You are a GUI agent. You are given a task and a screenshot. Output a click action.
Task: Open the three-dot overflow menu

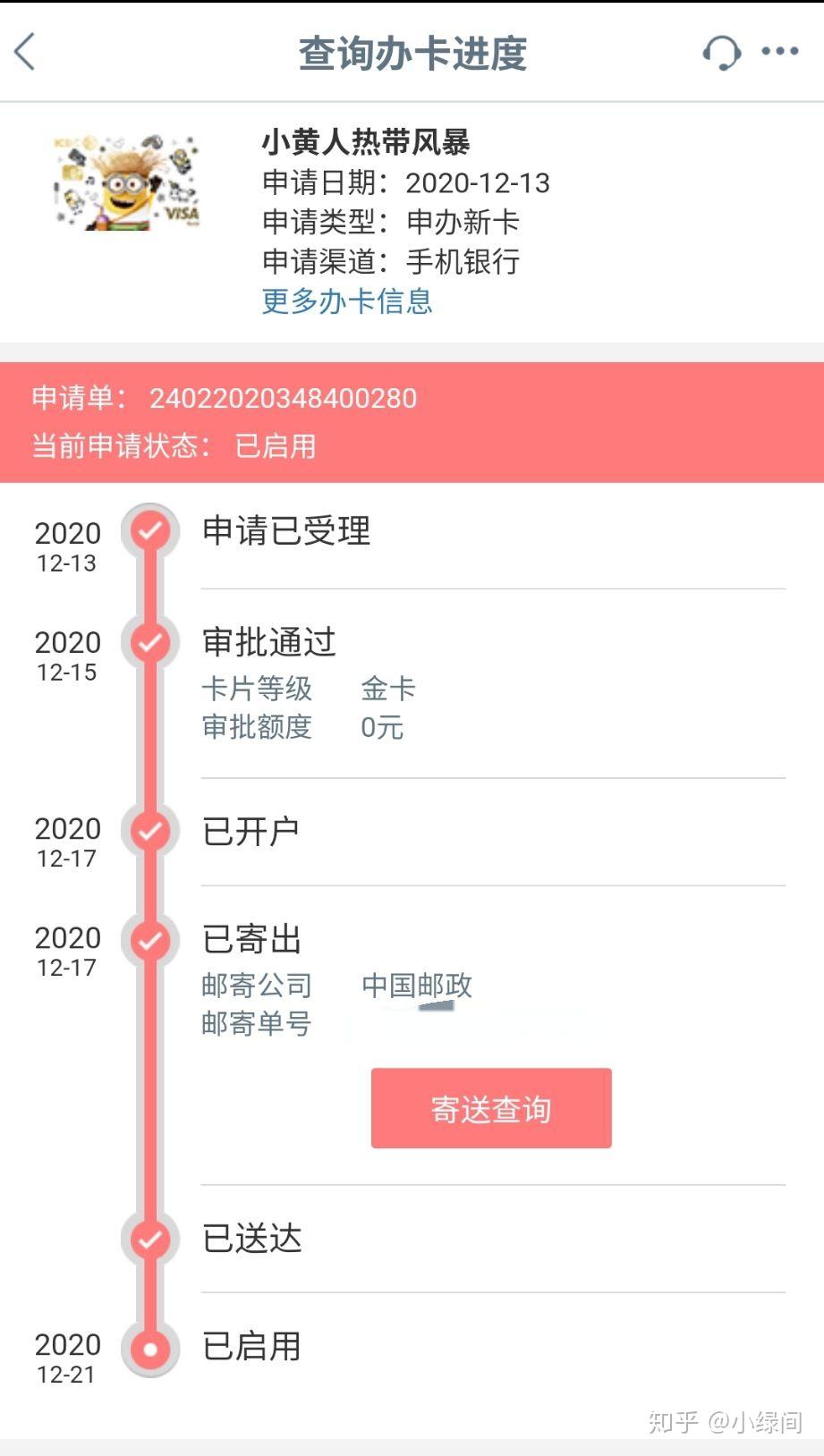click(x=780, y=51)
